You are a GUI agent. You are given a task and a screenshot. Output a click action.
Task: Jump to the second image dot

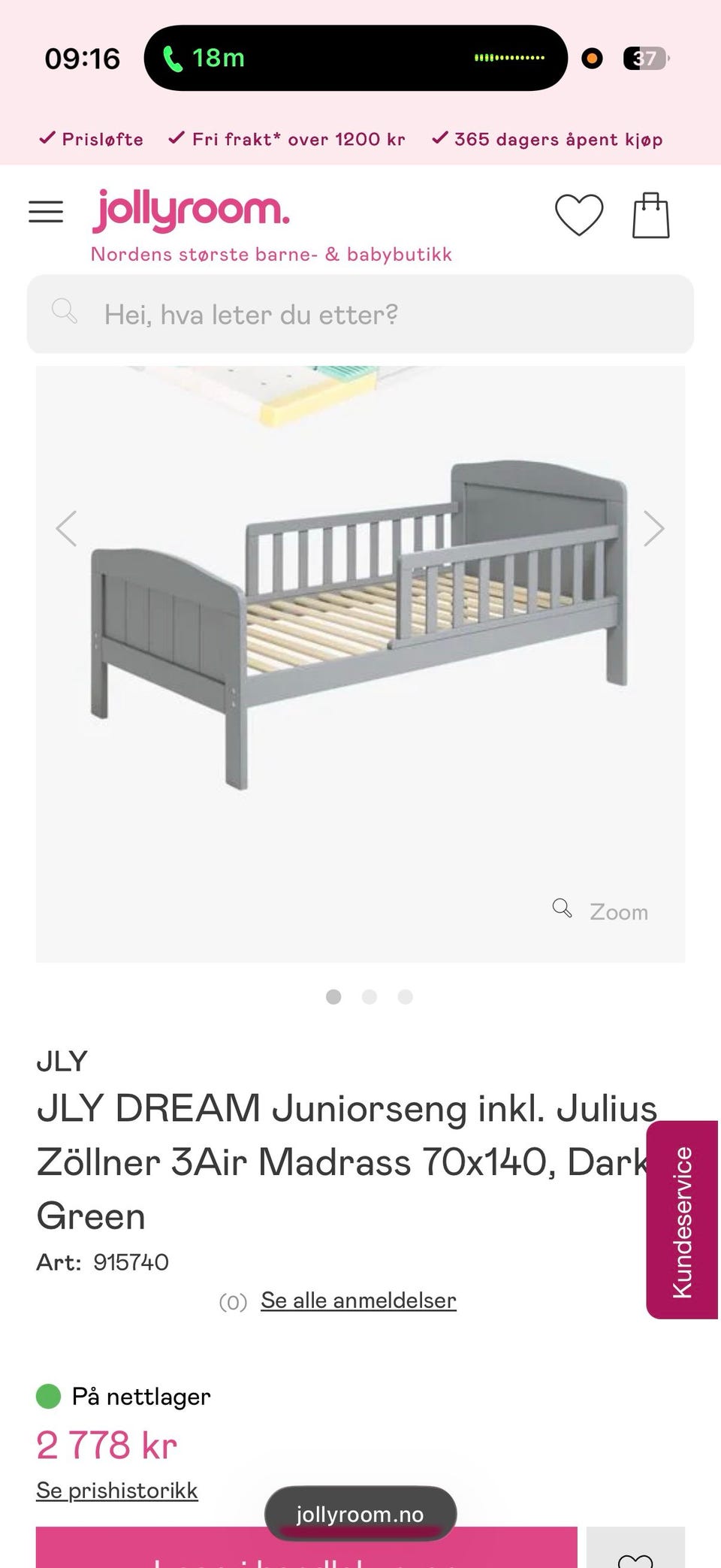[370, 997]
